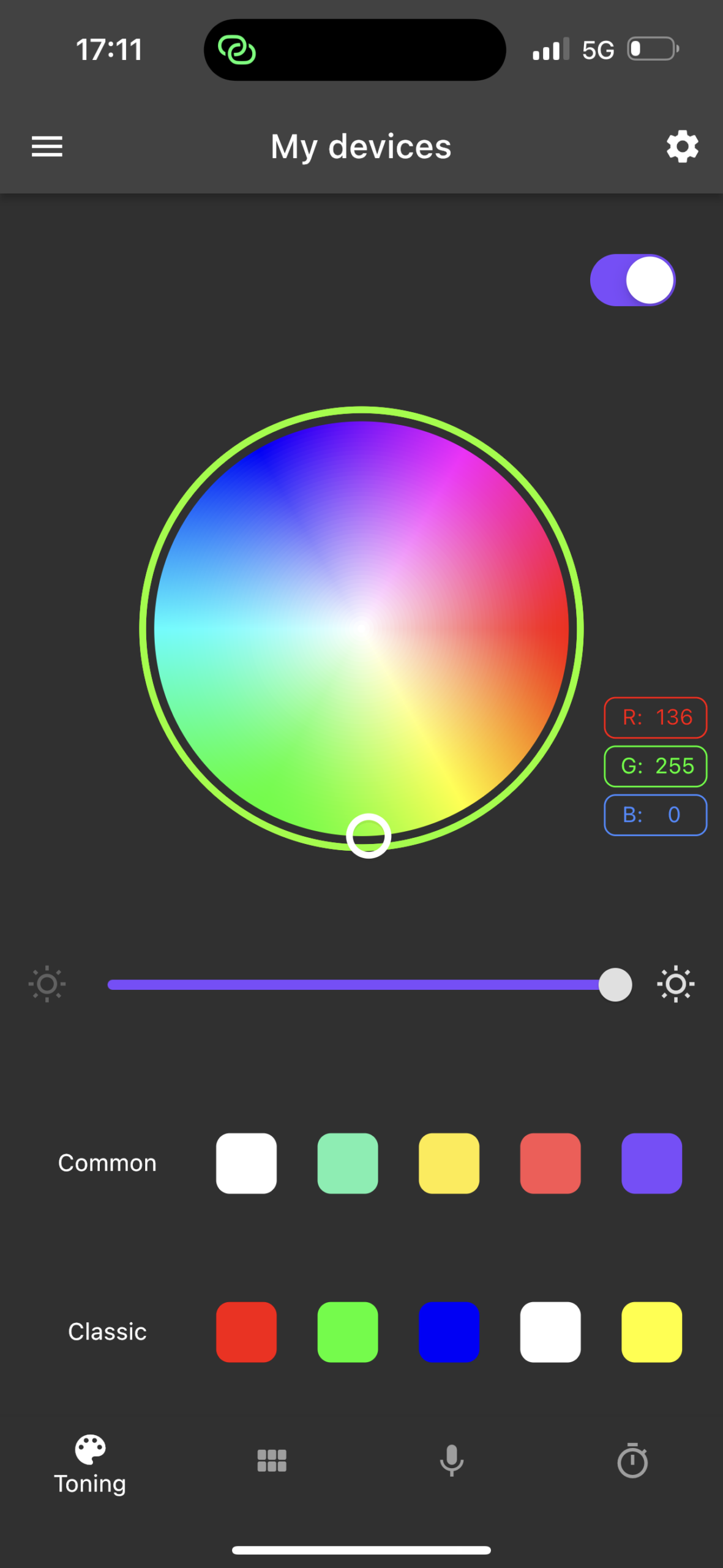Choose the Common mint green swatch
This screenshot has width=723, height=1568.
tap(348, 1163)
